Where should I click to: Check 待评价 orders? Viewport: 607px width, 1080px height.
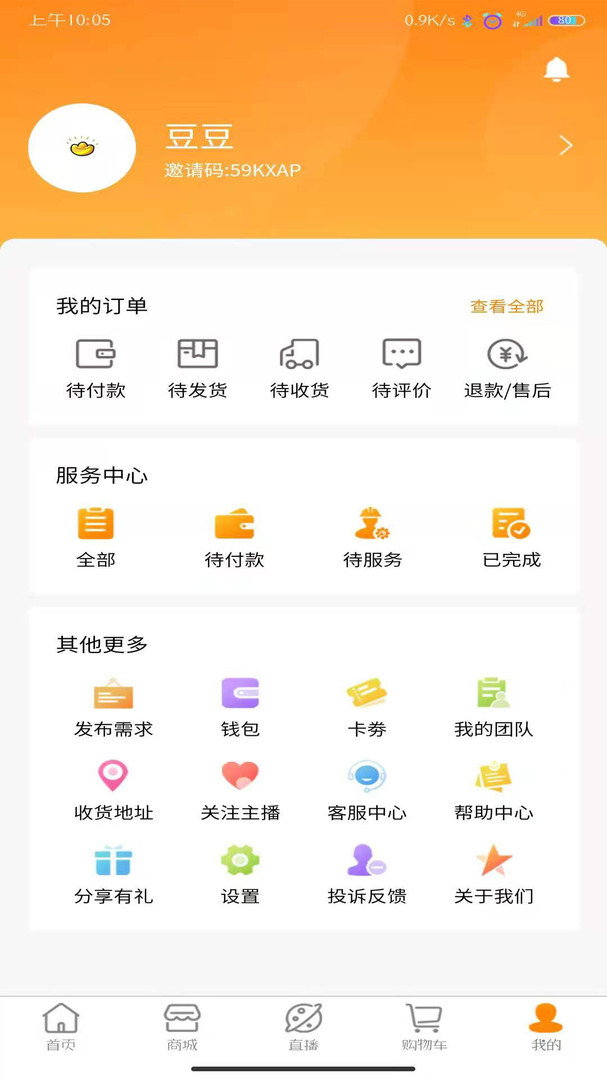click(401, 368)
